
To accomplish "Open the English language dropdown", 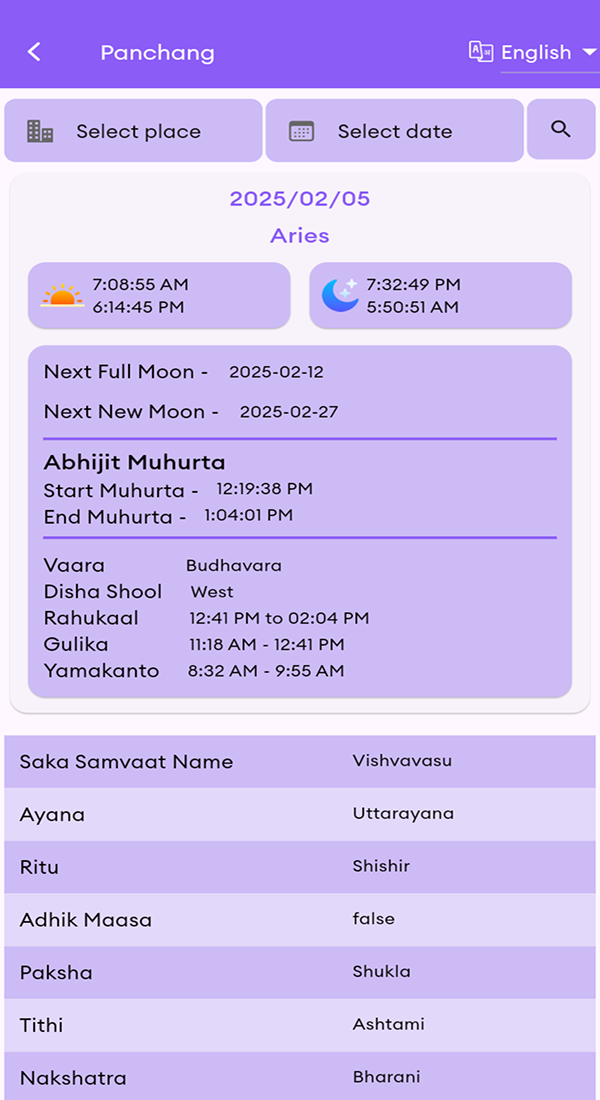I will [536, 53].
